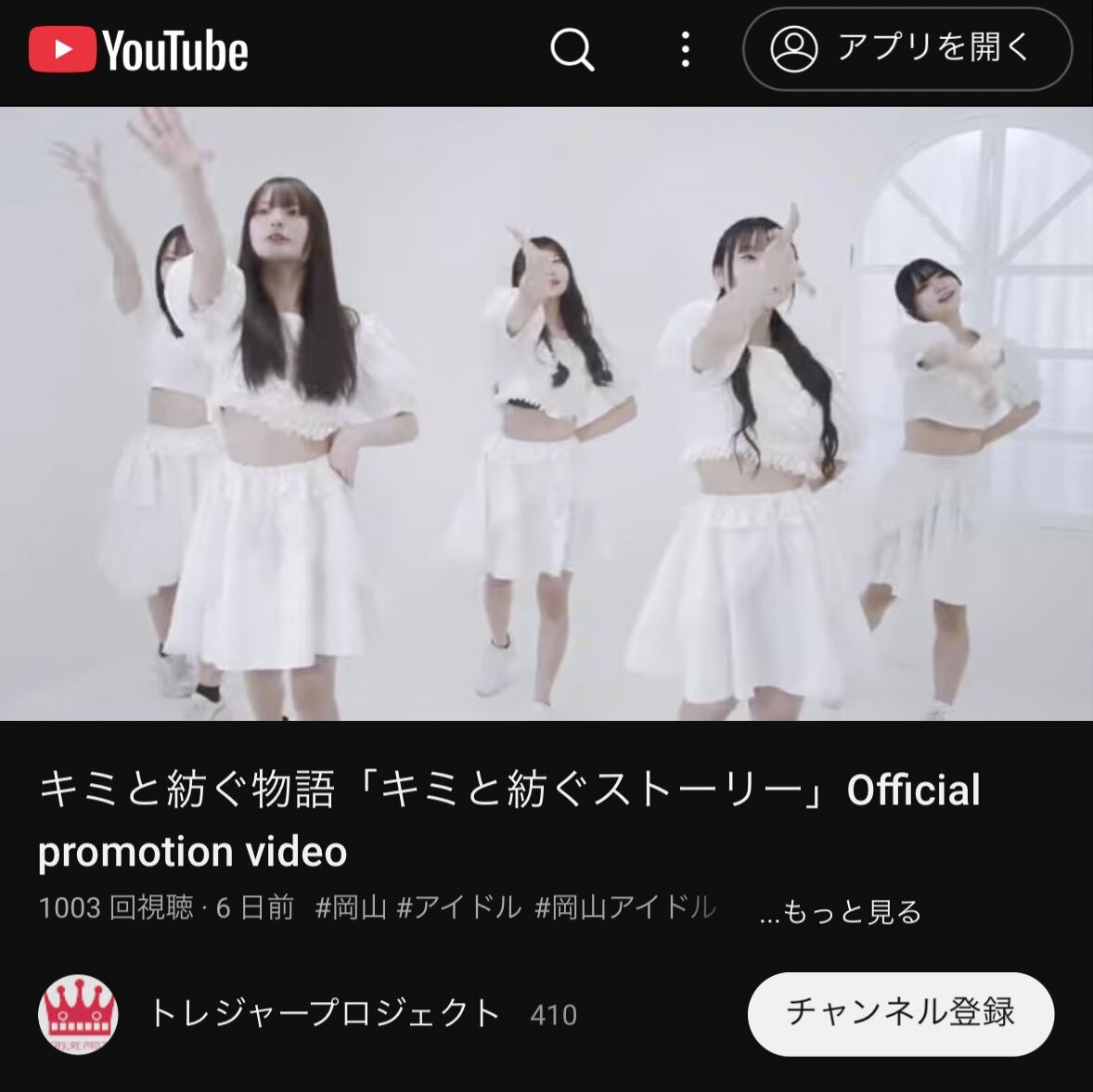Image resolution: width=1093 pixels, height=1092 pixels.
Task: Tap the アプリを開く button
Action: point(907,49)
